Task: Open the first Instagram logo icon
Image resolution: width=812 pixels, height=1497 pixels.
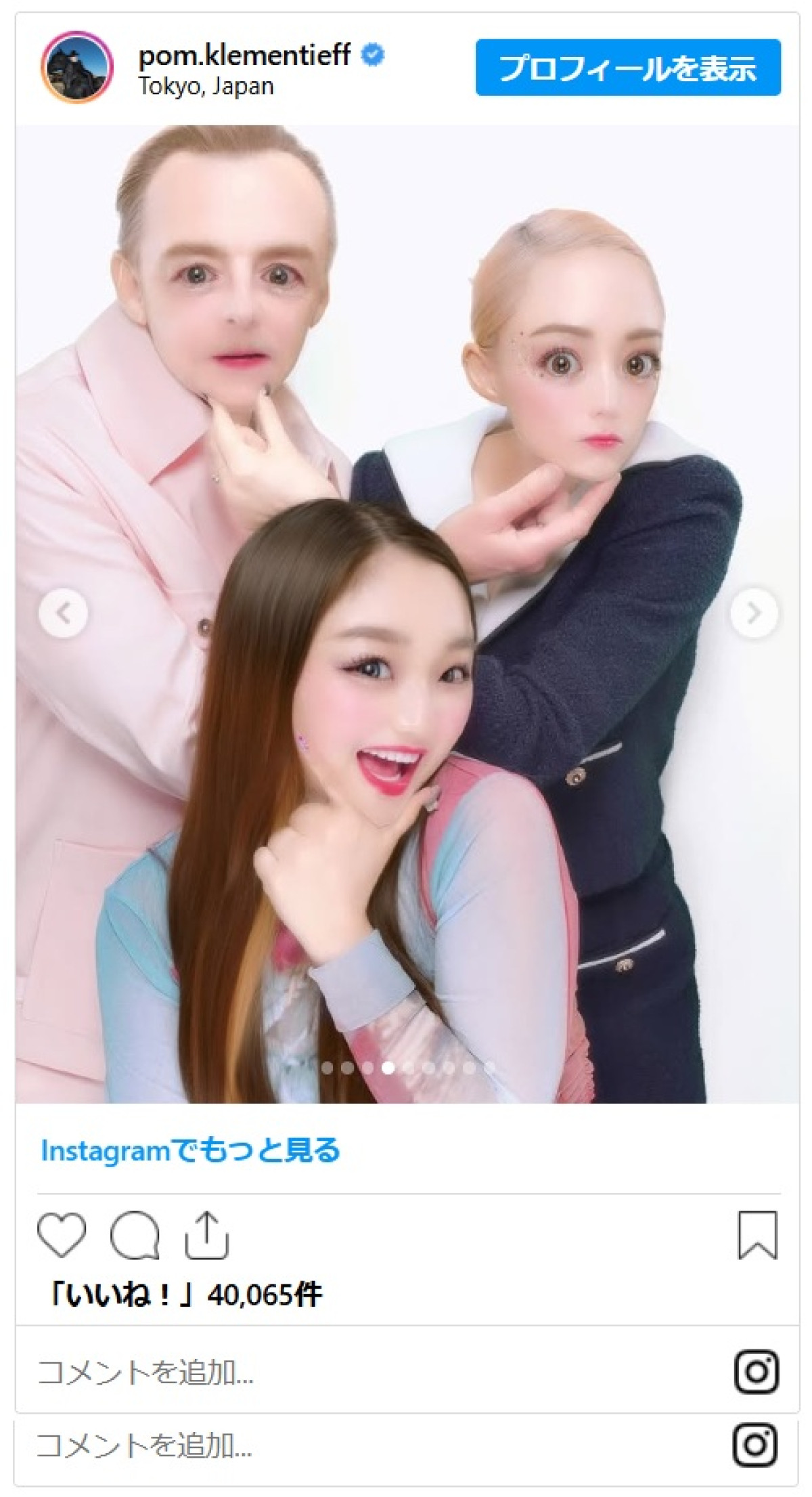Action: [x=756, y=1372]
